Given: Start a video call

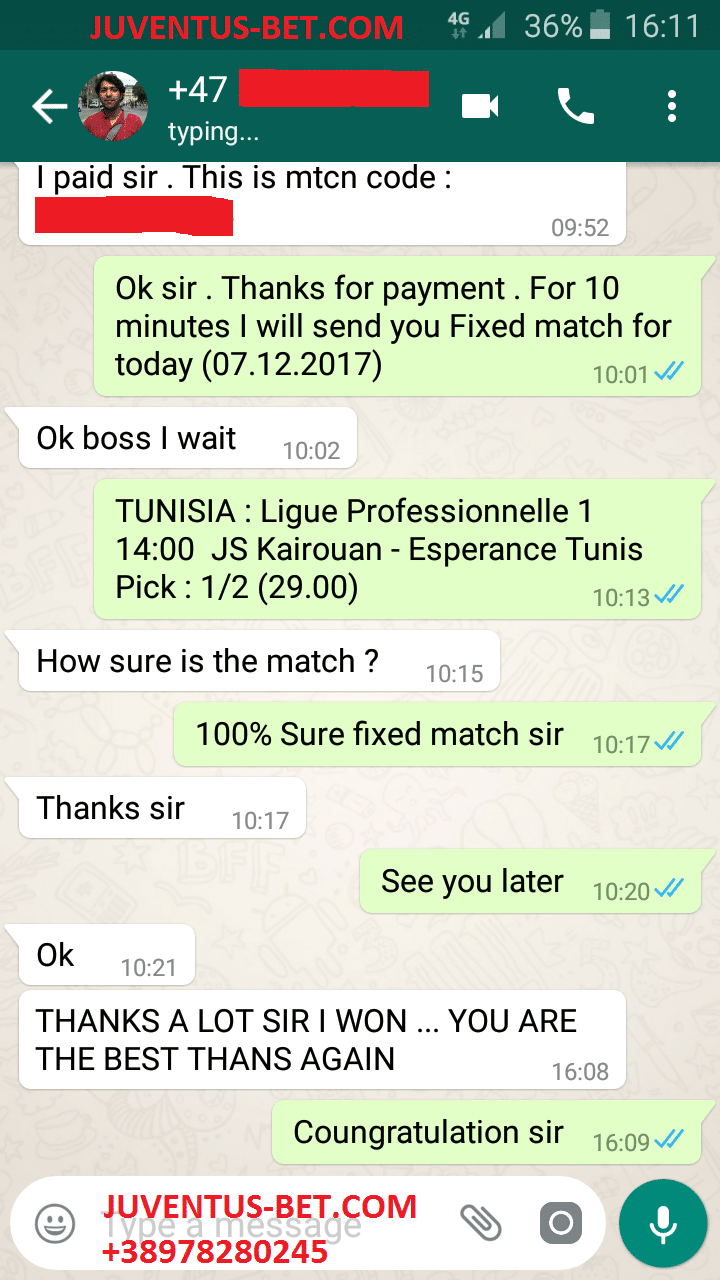Looking at the screenshot, I should point(480,106).
